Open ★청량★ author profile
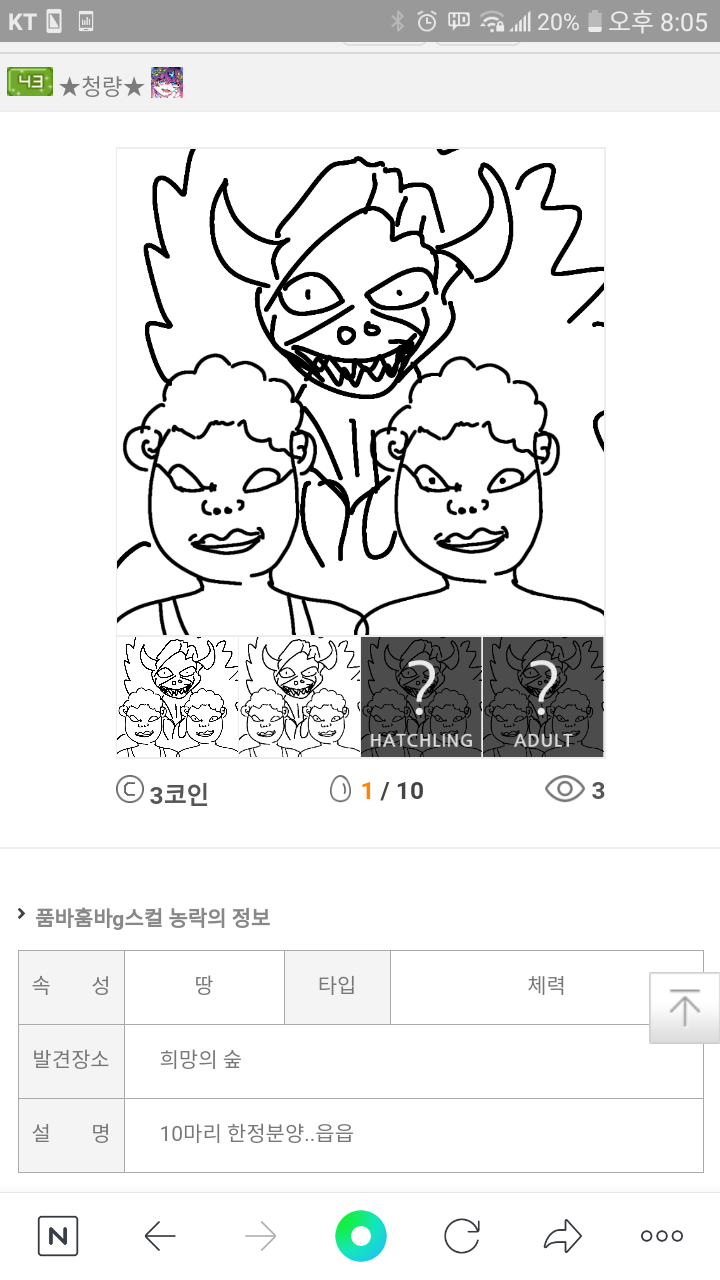Screen dimensions: 720x1280 click(102, 86)
